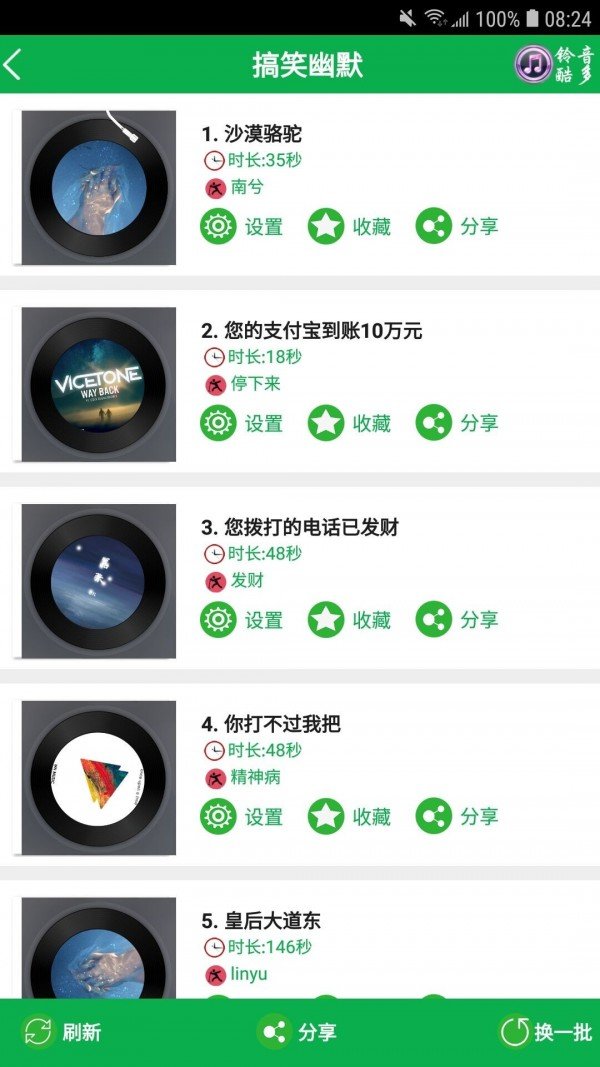The height and width of the screenshot is (1067, 600).
Task: Open the 您拨打的电话已发财 record cover
Action: click(98, 581)
